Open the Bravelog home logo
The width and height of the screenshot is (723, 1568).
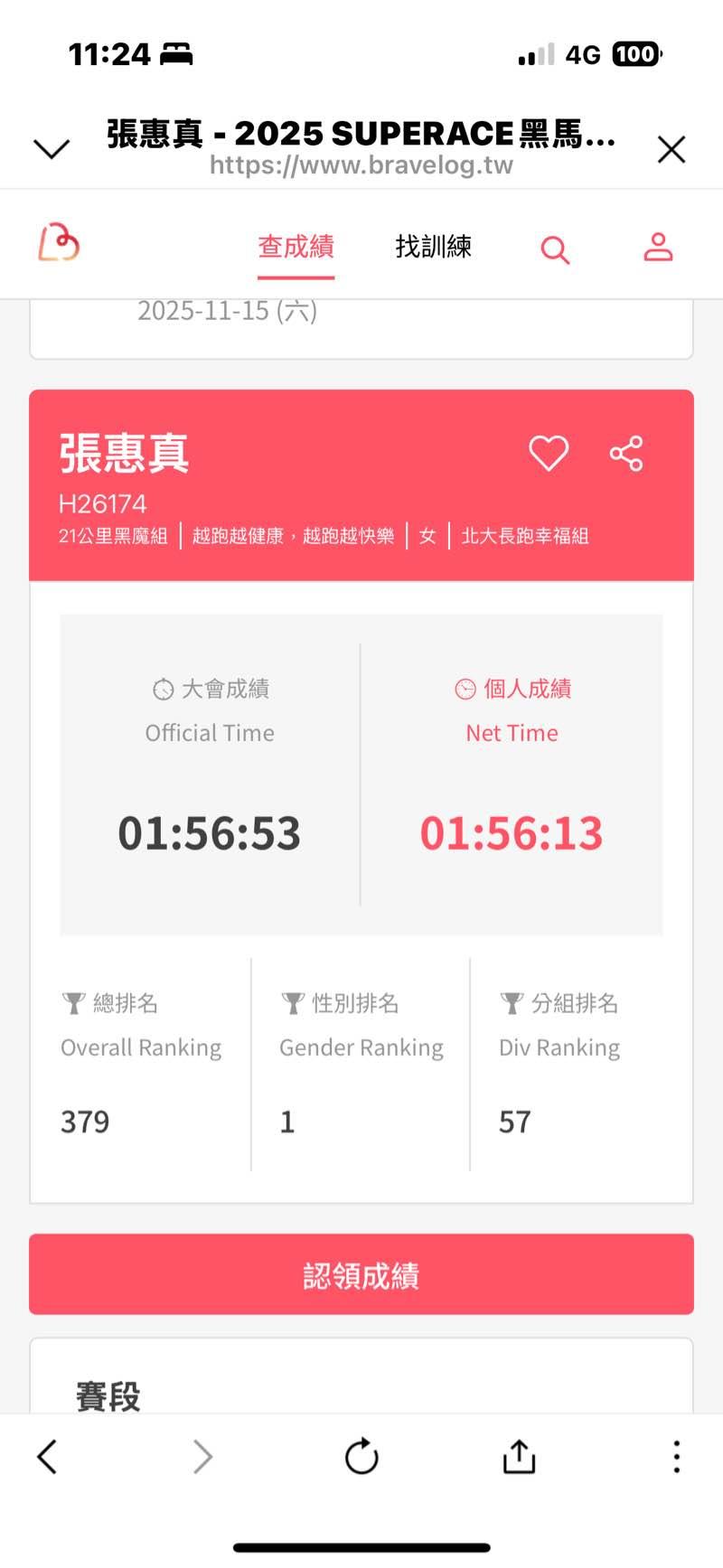pos(60,244)
